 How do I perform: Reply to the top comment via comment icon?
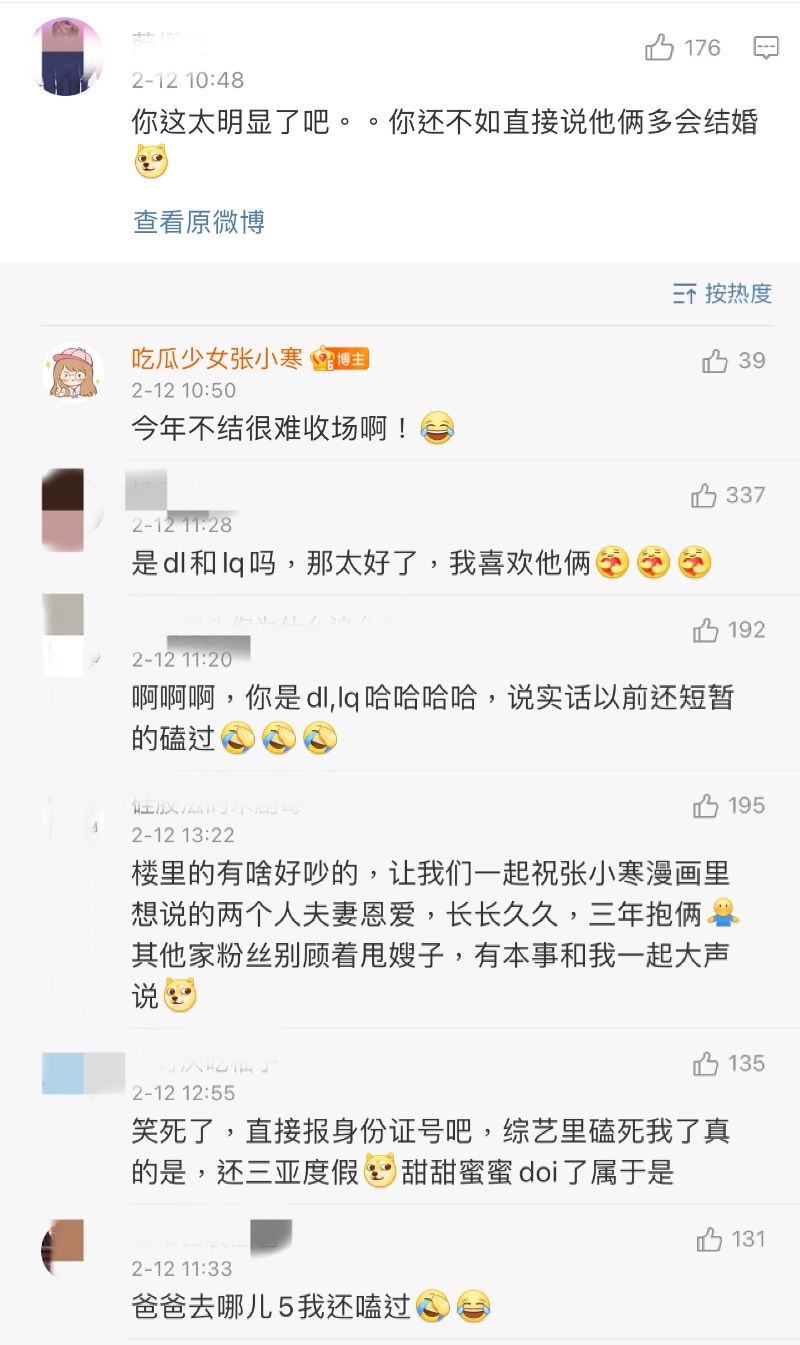click(766, 47)
